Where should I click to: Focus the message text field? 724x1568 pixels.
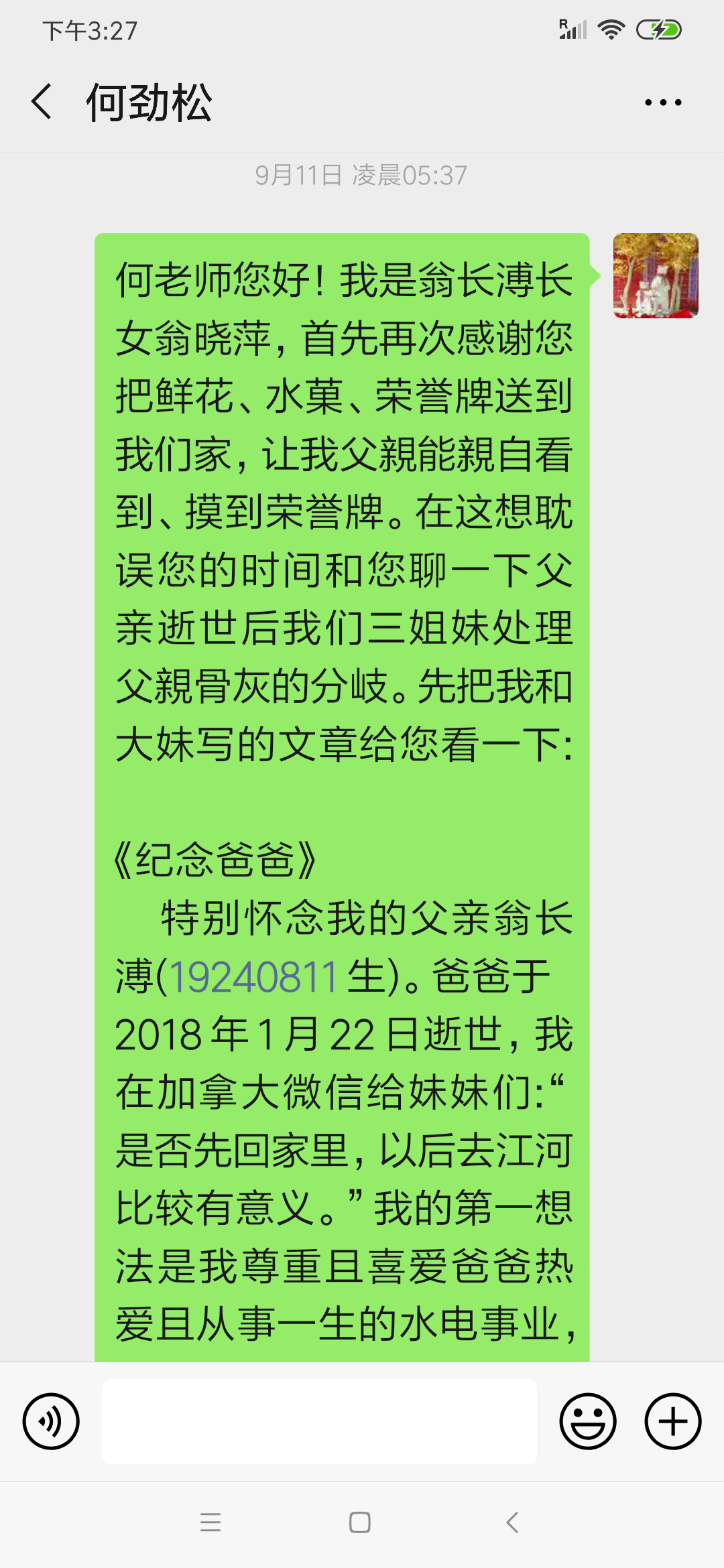click(319, 1421)
